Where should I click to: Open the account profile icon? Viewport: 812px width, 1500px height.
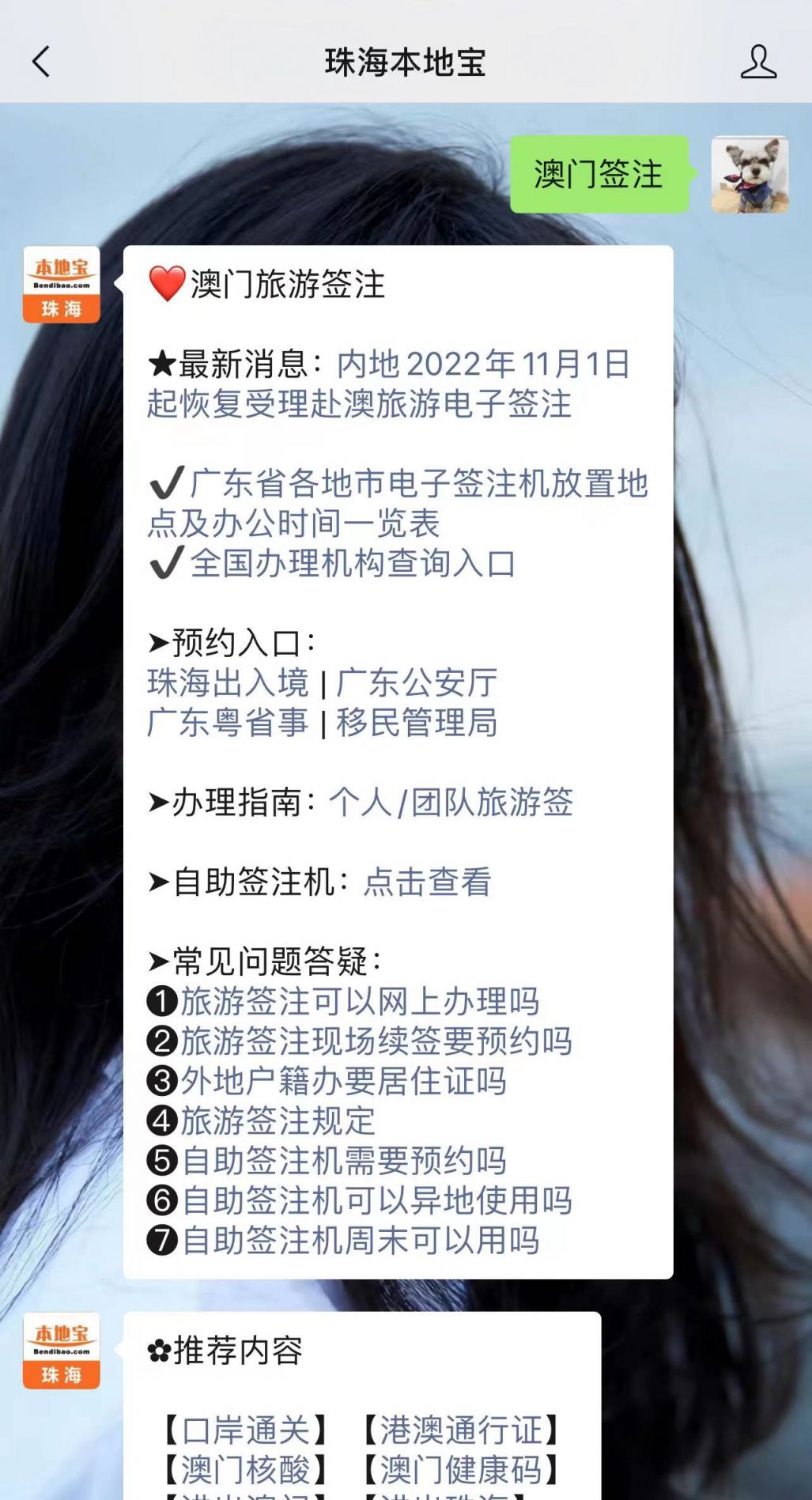pos(757,62)
